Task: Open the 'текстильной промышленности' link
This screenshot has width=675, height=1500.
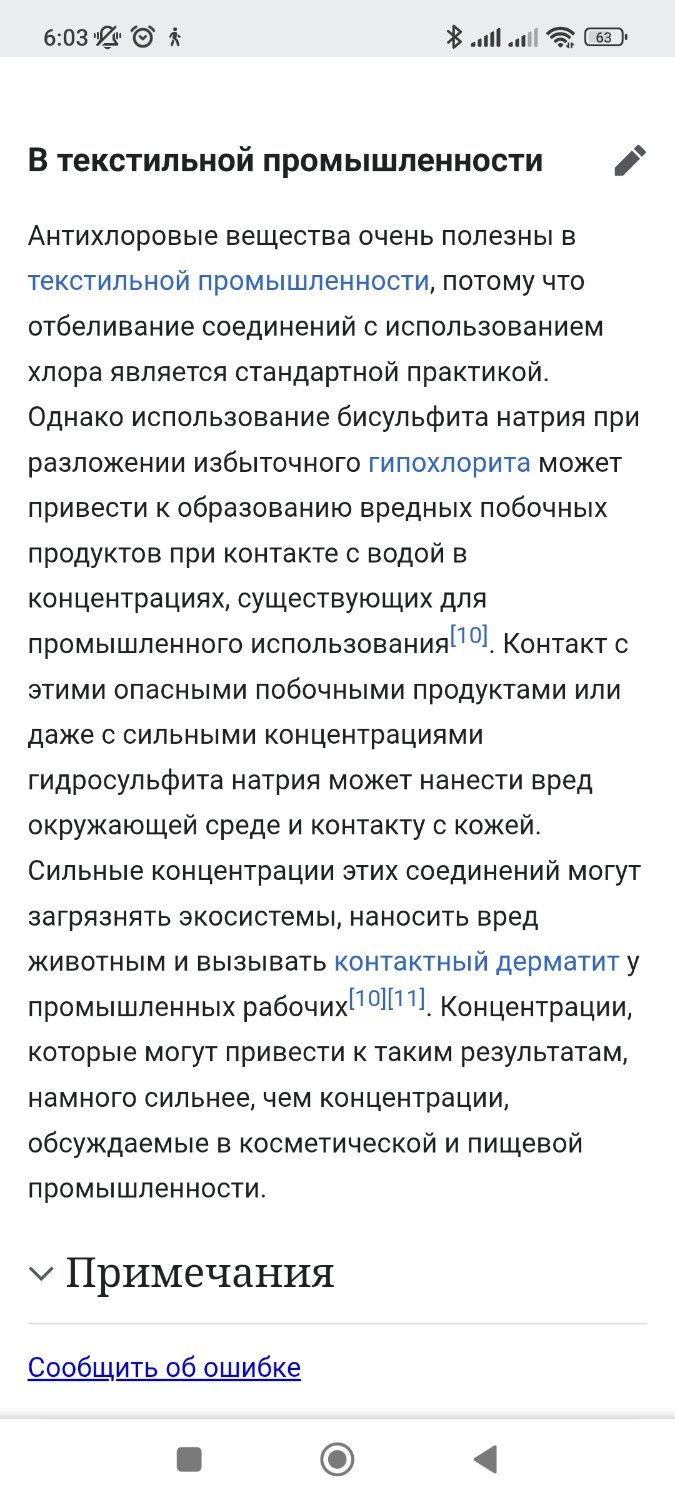Action: 228,281
